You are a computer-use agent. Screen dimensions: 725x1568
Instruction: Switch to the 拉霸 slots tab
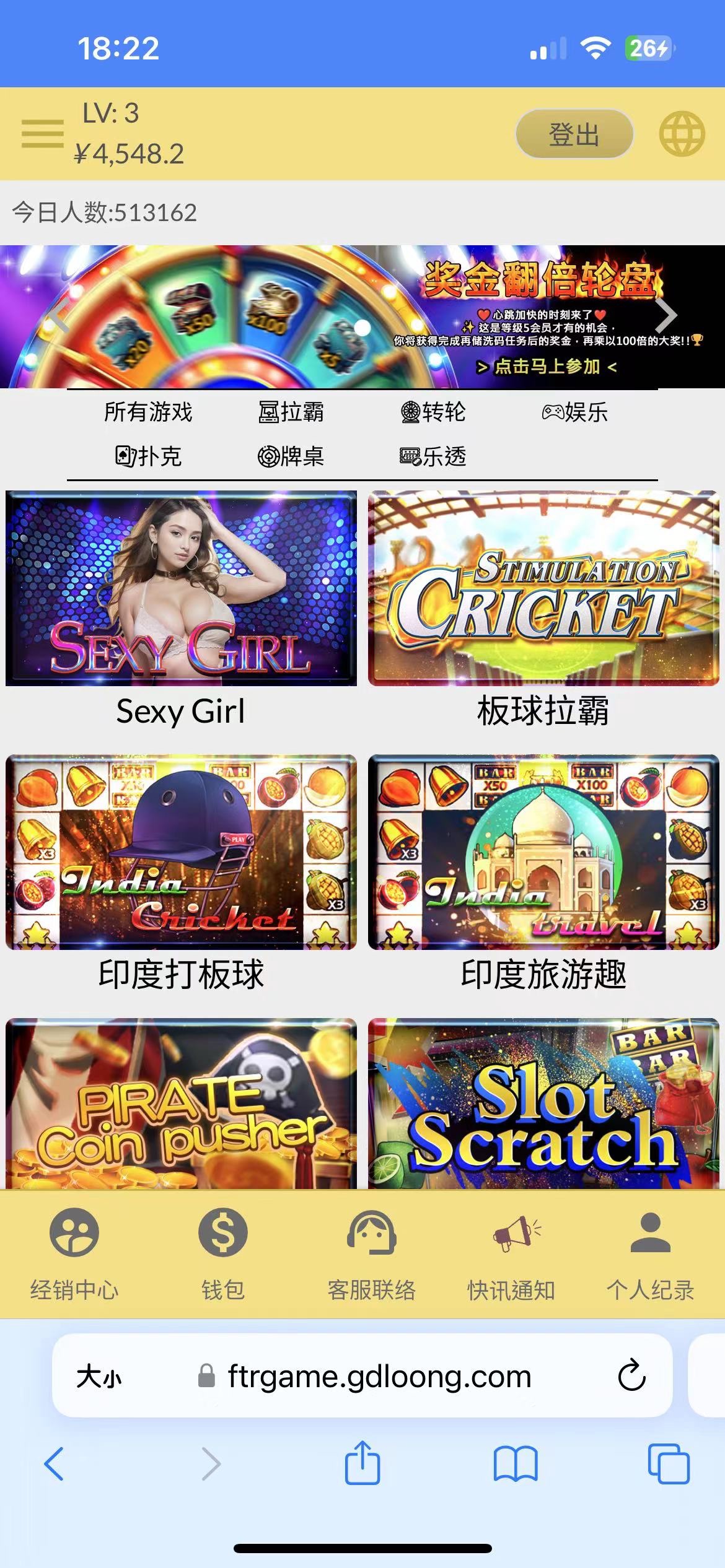[291, 412]
